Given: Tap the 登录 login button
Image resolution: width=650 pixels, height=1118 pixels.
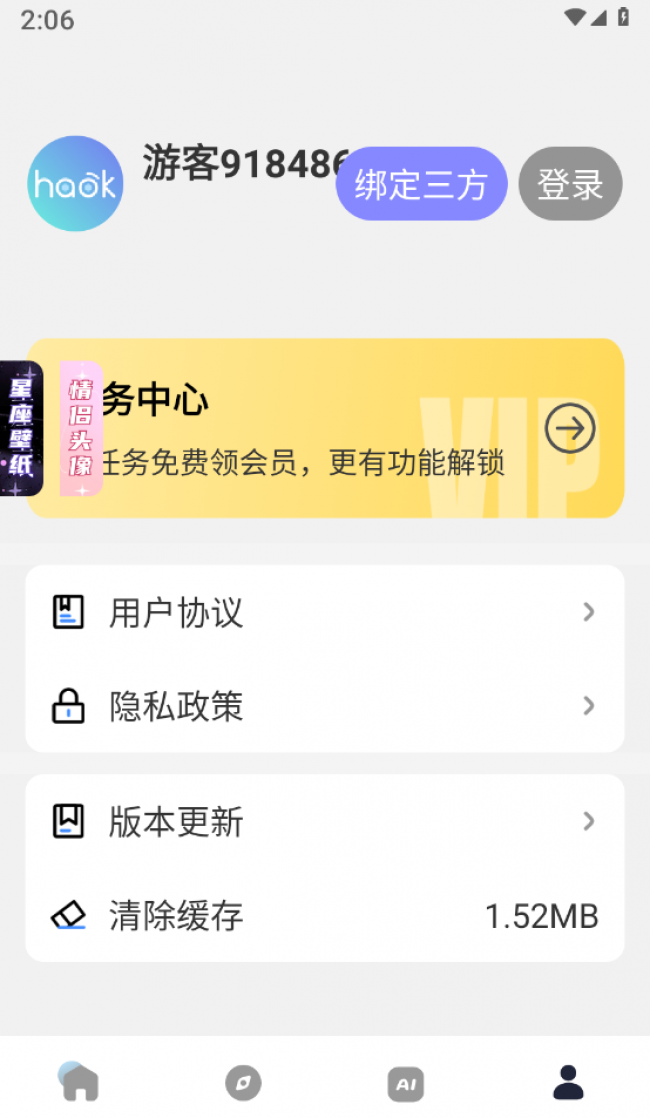Looking at the screenshot, I should click(x=570, y=184).
